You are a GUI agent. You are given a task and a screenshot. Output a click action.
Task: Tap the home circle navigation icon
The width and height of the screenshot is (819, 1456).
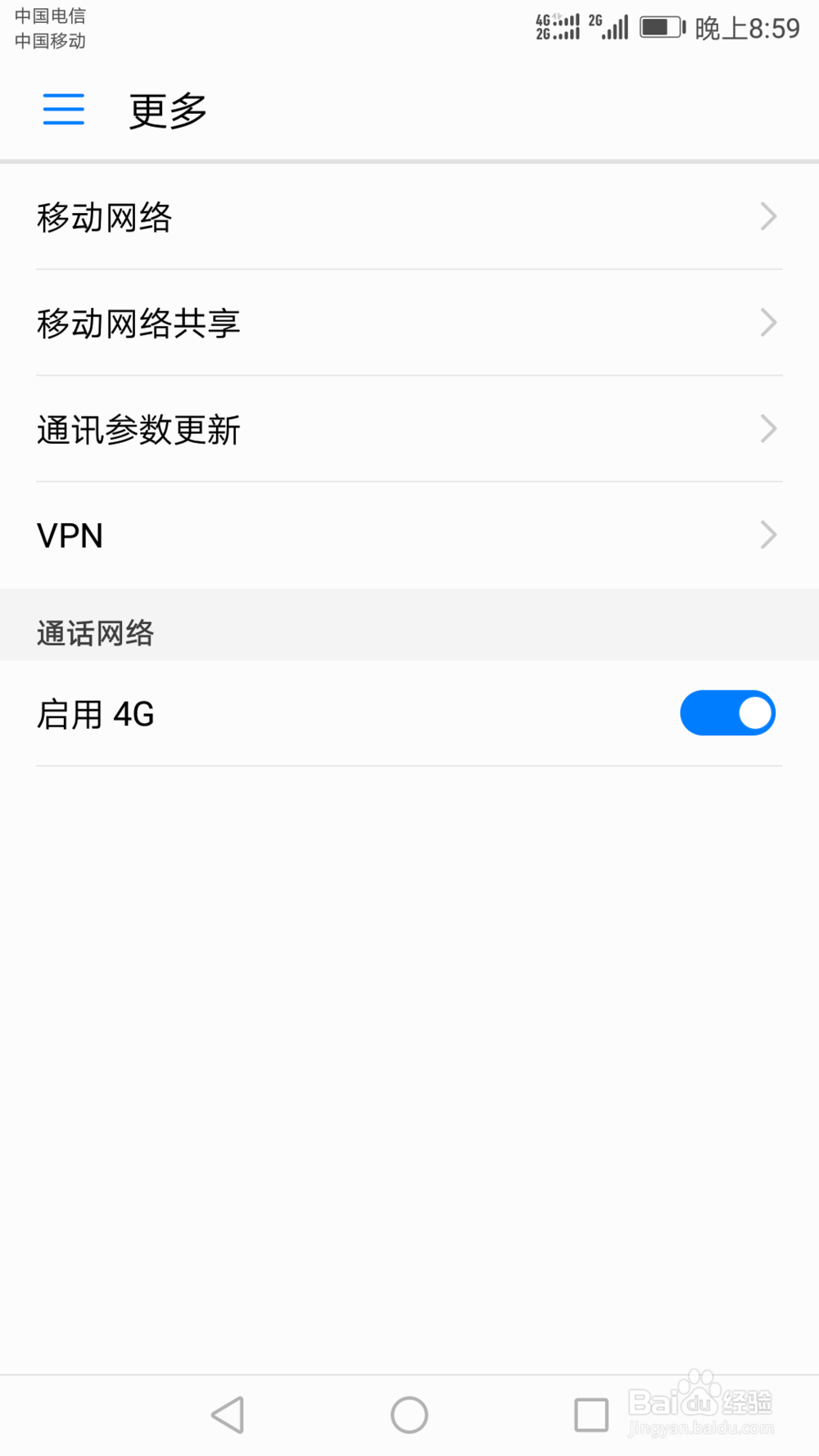[409, 1413]
